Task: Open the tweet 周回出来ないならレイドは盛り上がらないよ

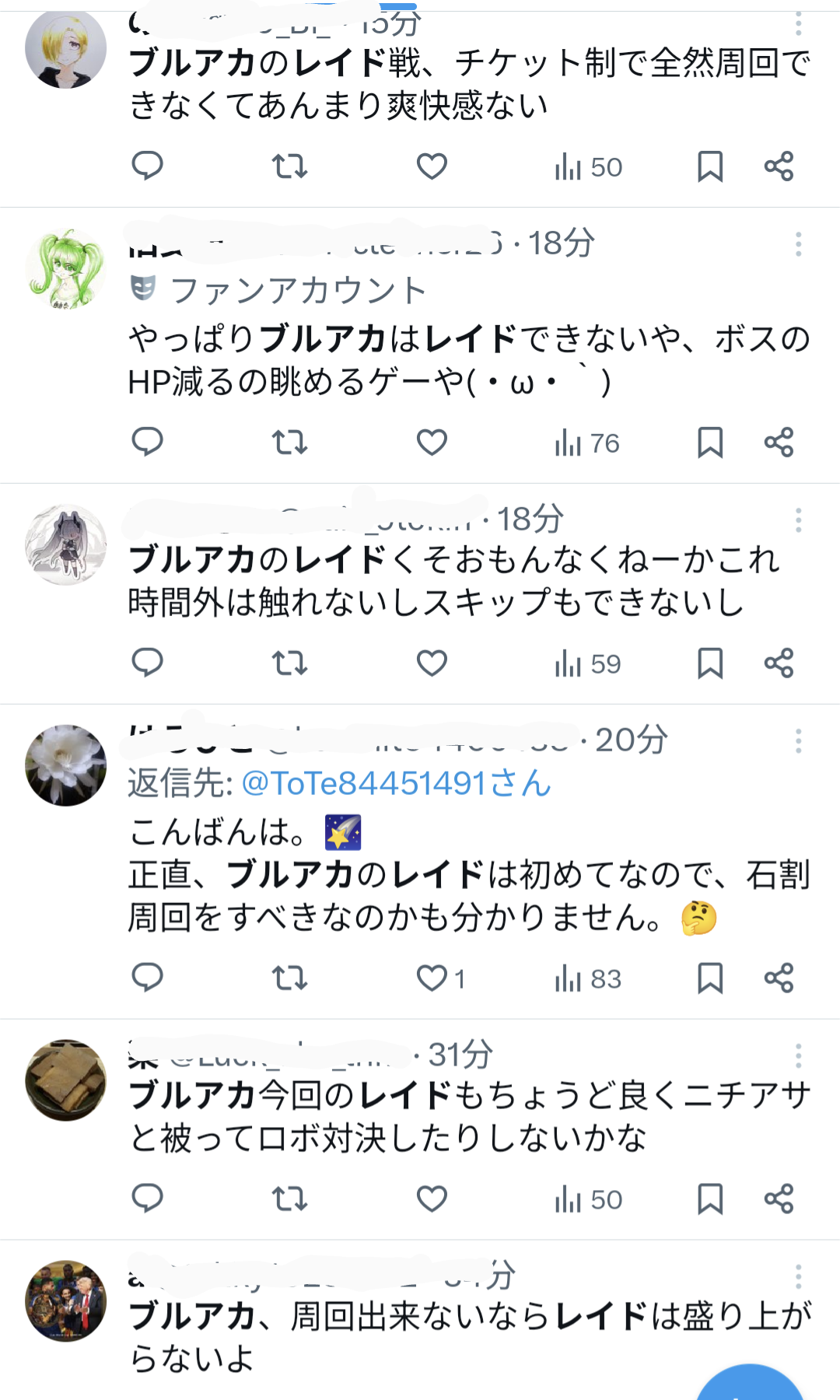Action: pos(467,1336)
